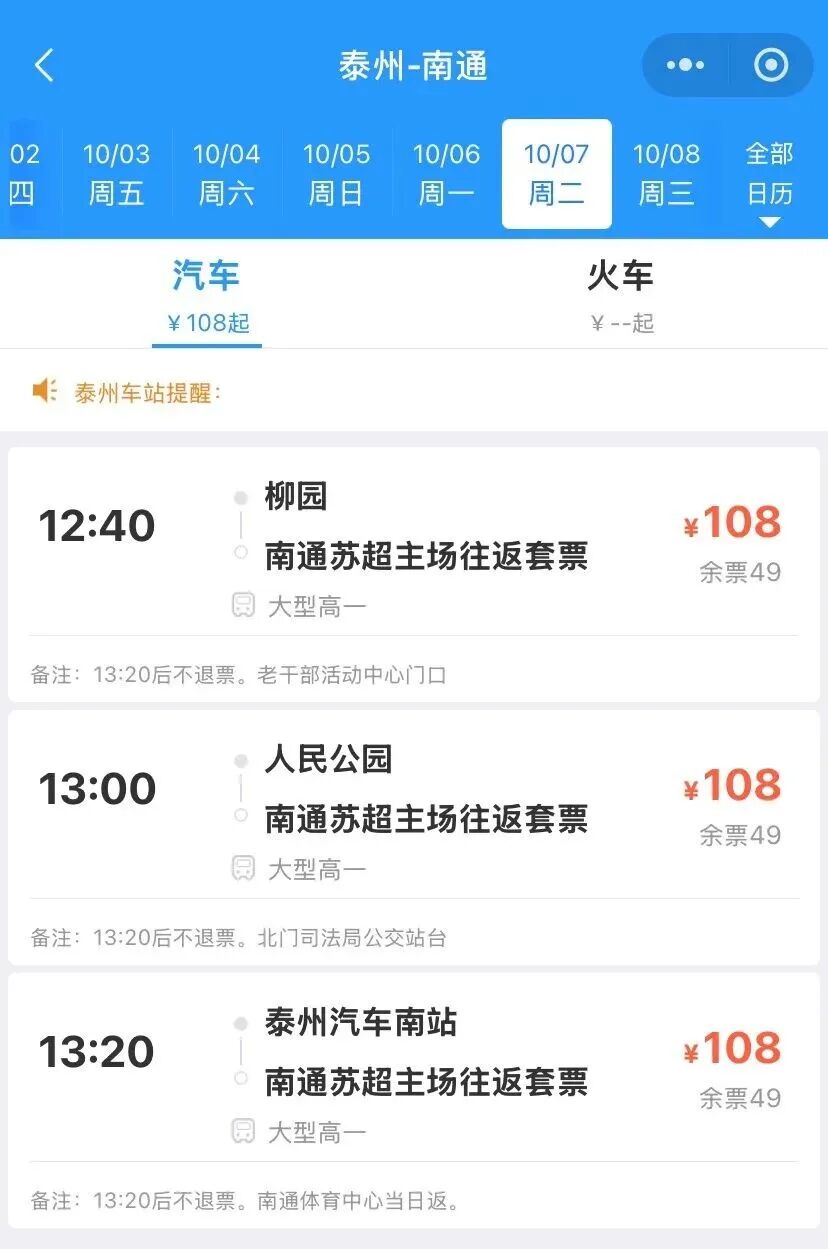This screenshot has height=1249, width=828.
Task: Select date 10/05 周日
Action: (x=336, y=174)
